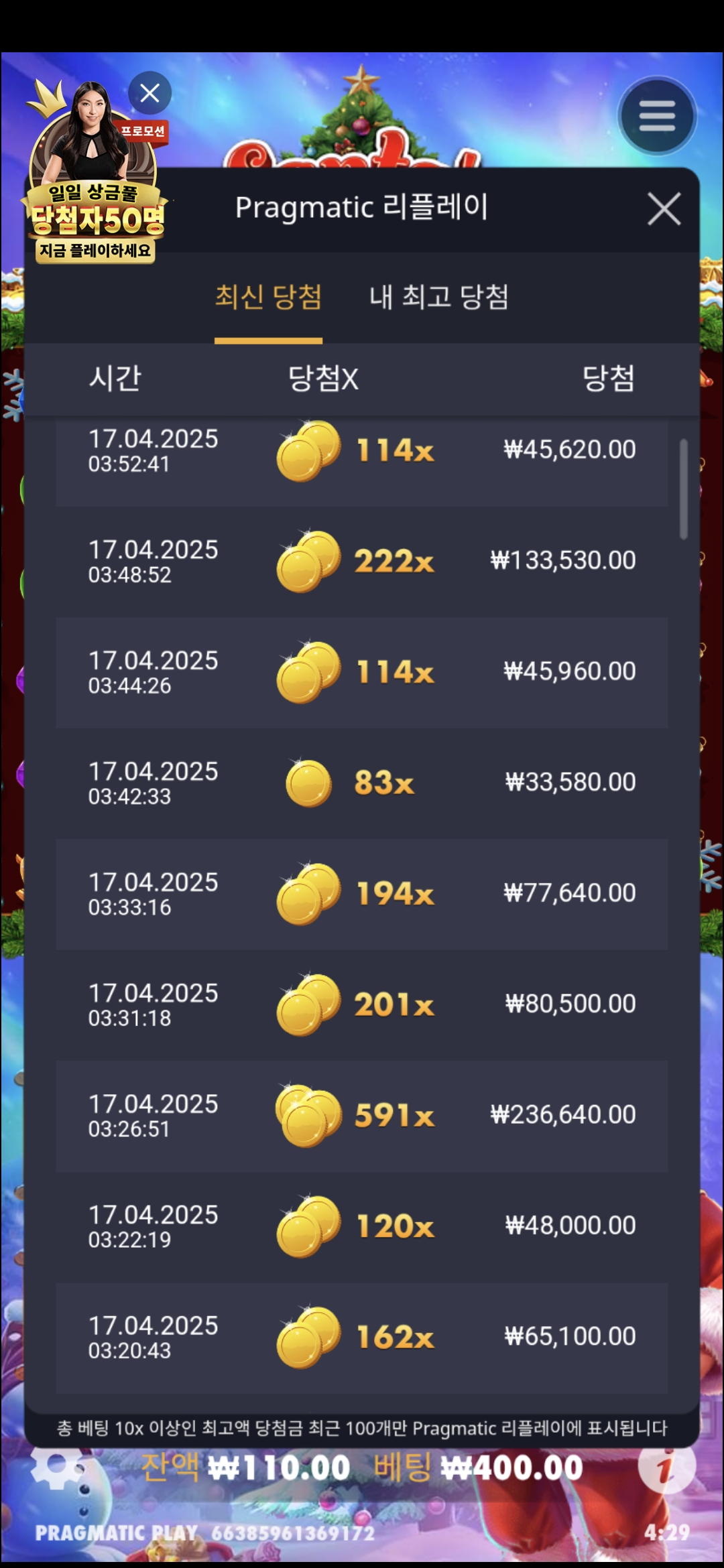The height and width of the screenshot is (1568, 724).
Task: Open the 194x win replay
Action: [x=362, y=893]
